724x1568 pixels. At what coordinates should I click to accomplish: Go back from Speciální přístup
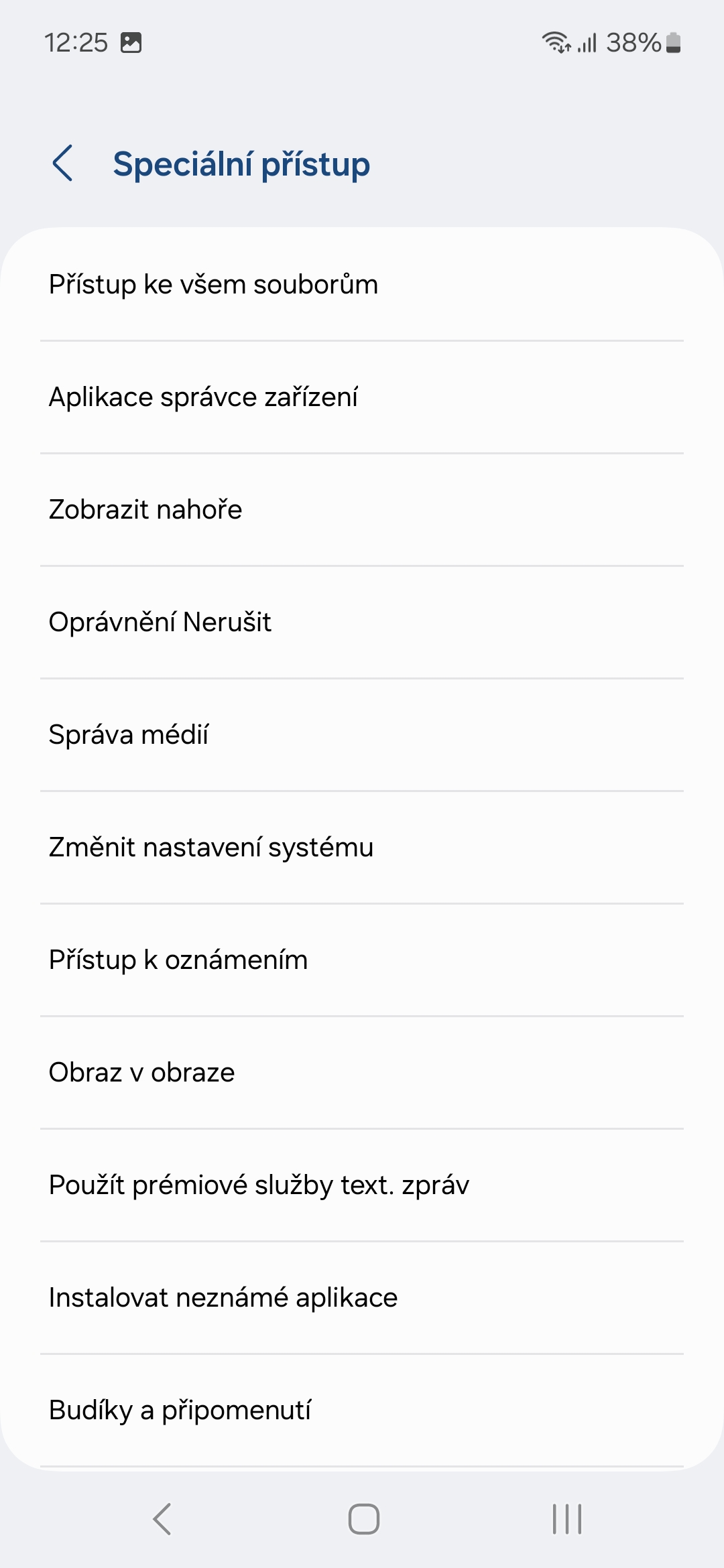(x=62, y=164)
